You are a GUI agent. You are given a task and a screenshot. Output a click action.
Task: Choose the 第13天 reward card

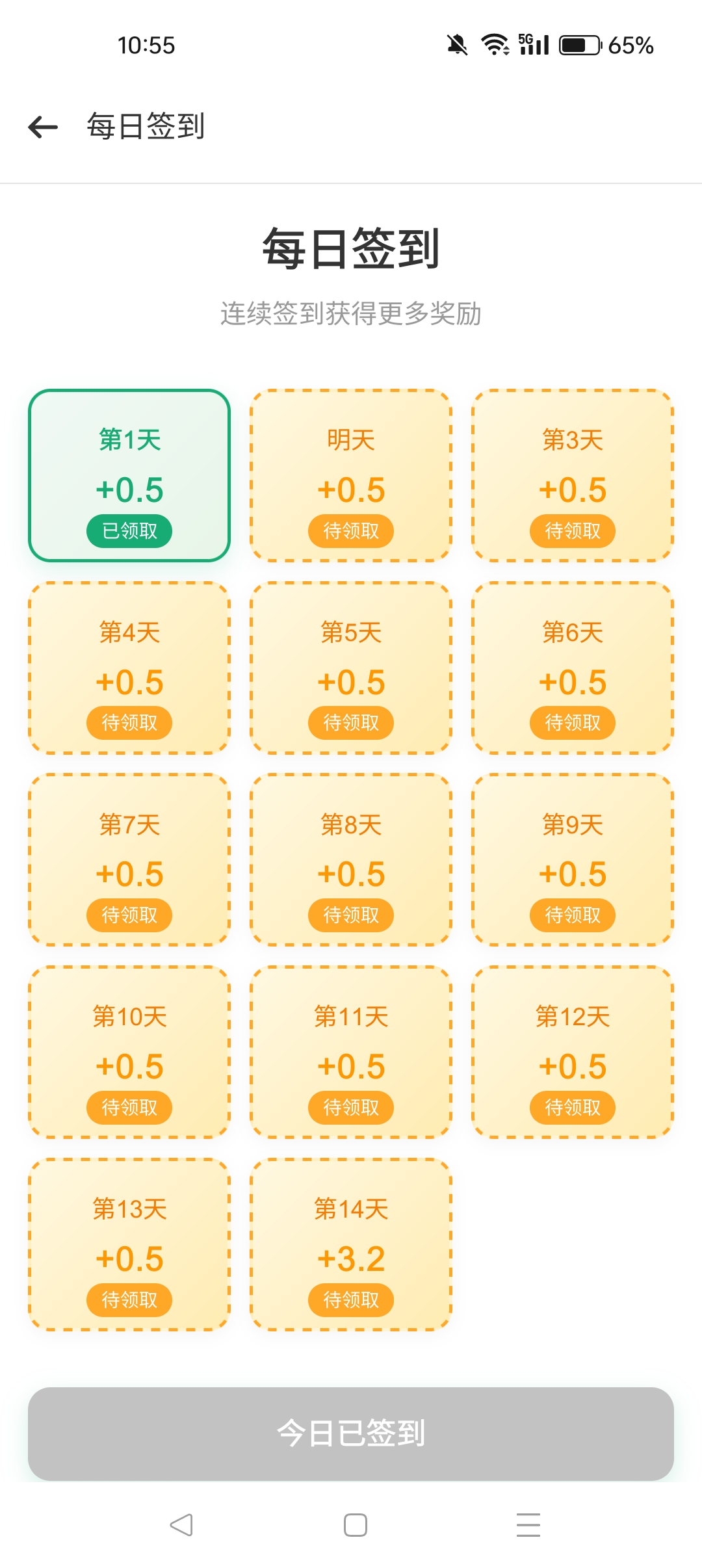point(129,1244)
